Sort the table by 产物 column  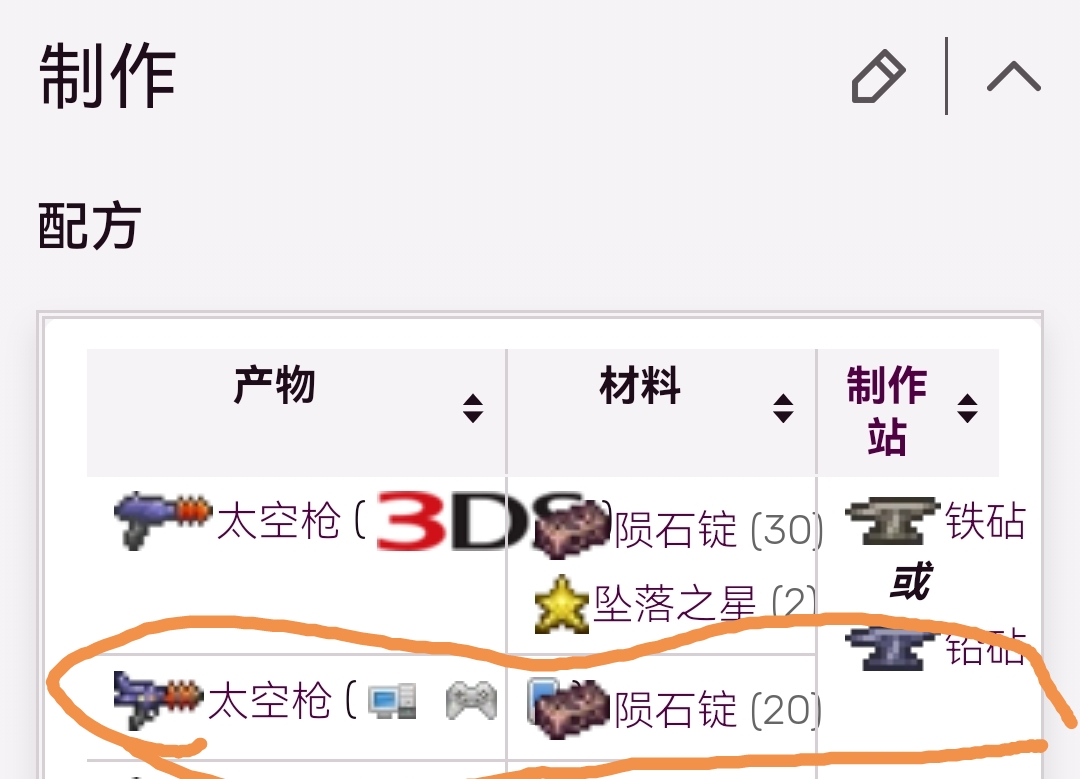point(473,407)
